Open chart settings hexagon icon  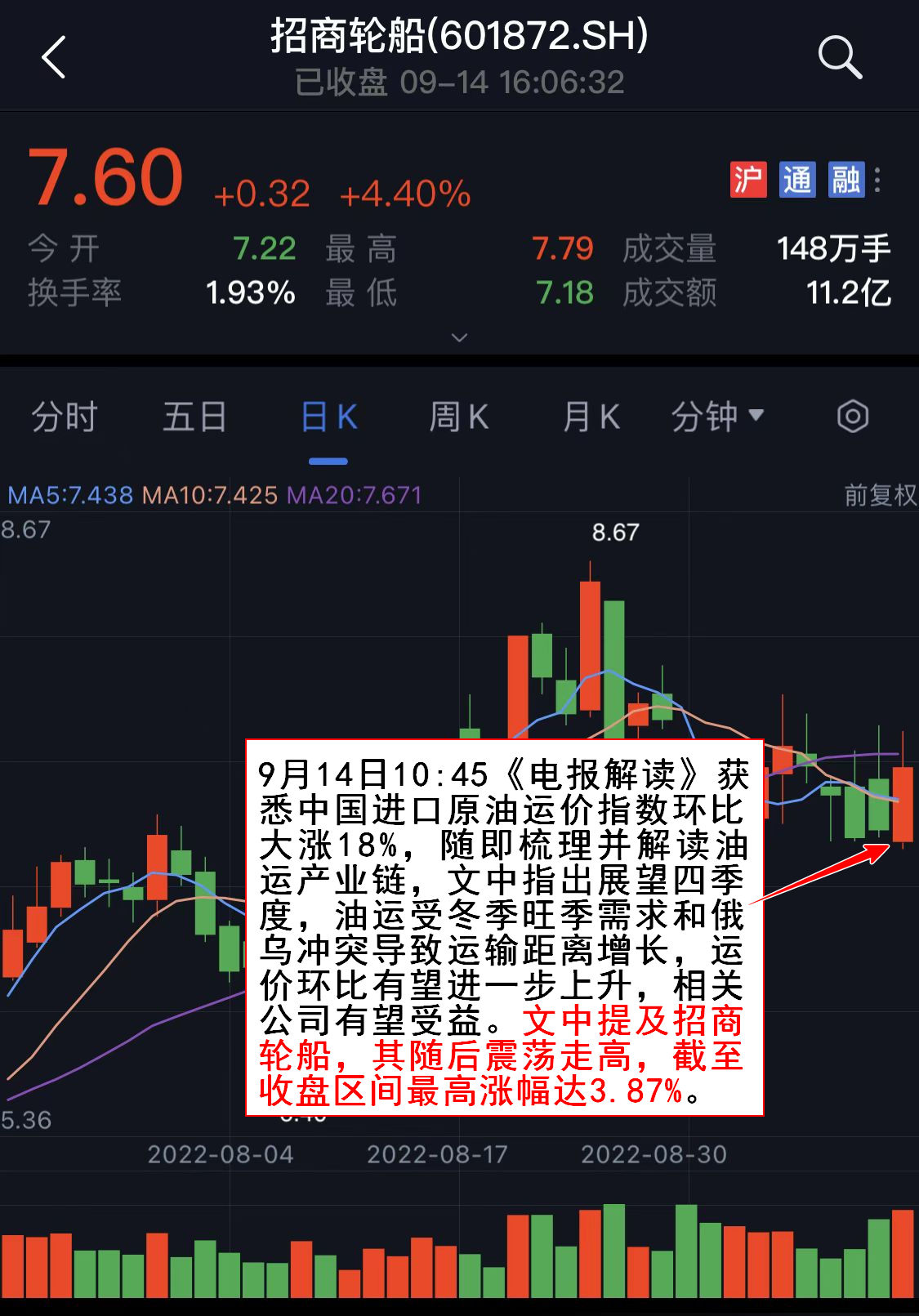[x=852, y=417]
